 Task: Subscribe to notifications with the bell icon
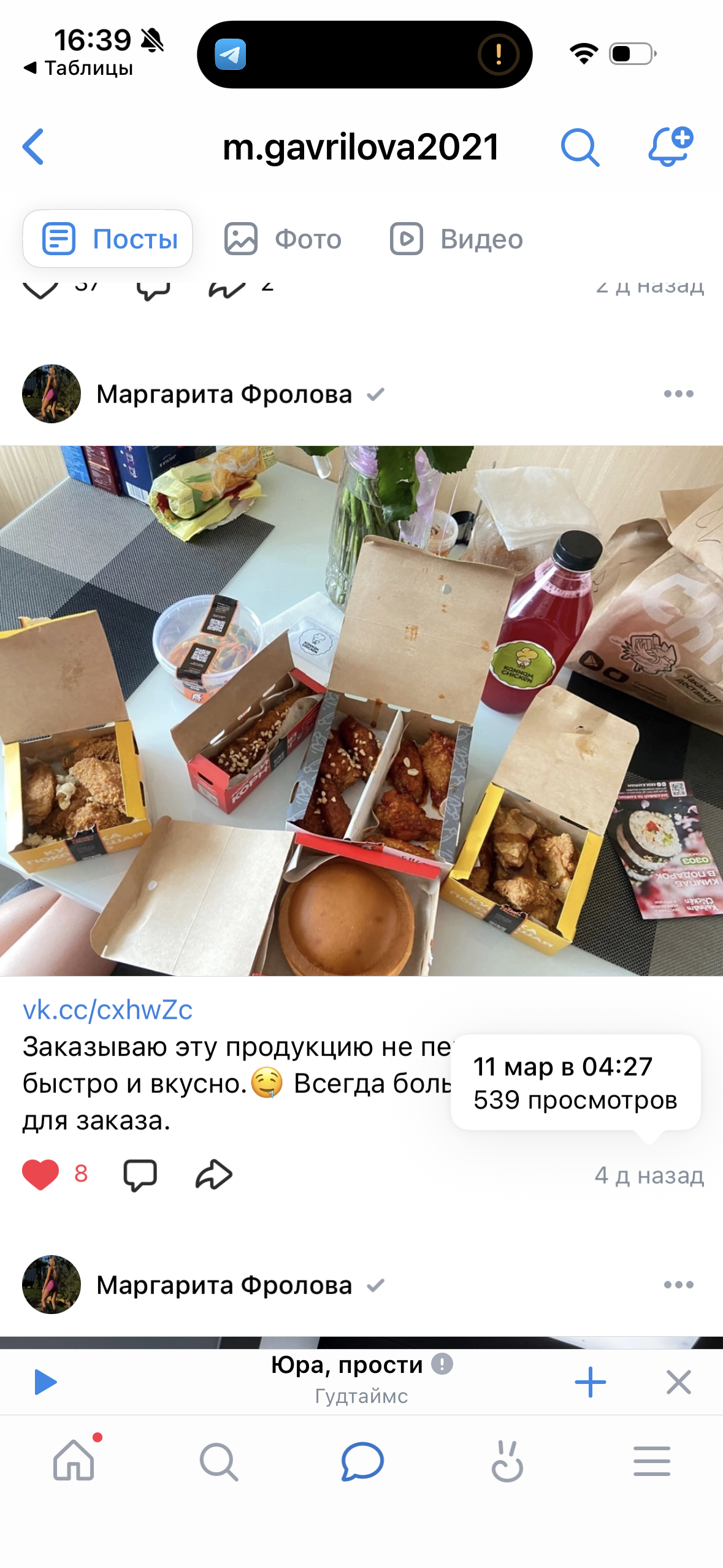(x=670, y=146)
